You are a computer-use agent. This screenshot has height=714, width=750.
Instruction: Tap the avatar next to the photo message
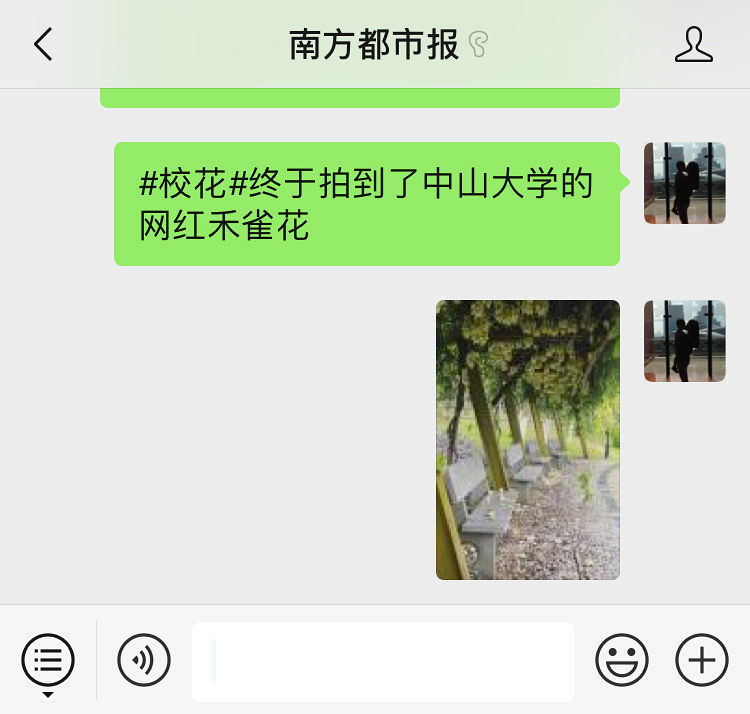(x=684, y=341)
